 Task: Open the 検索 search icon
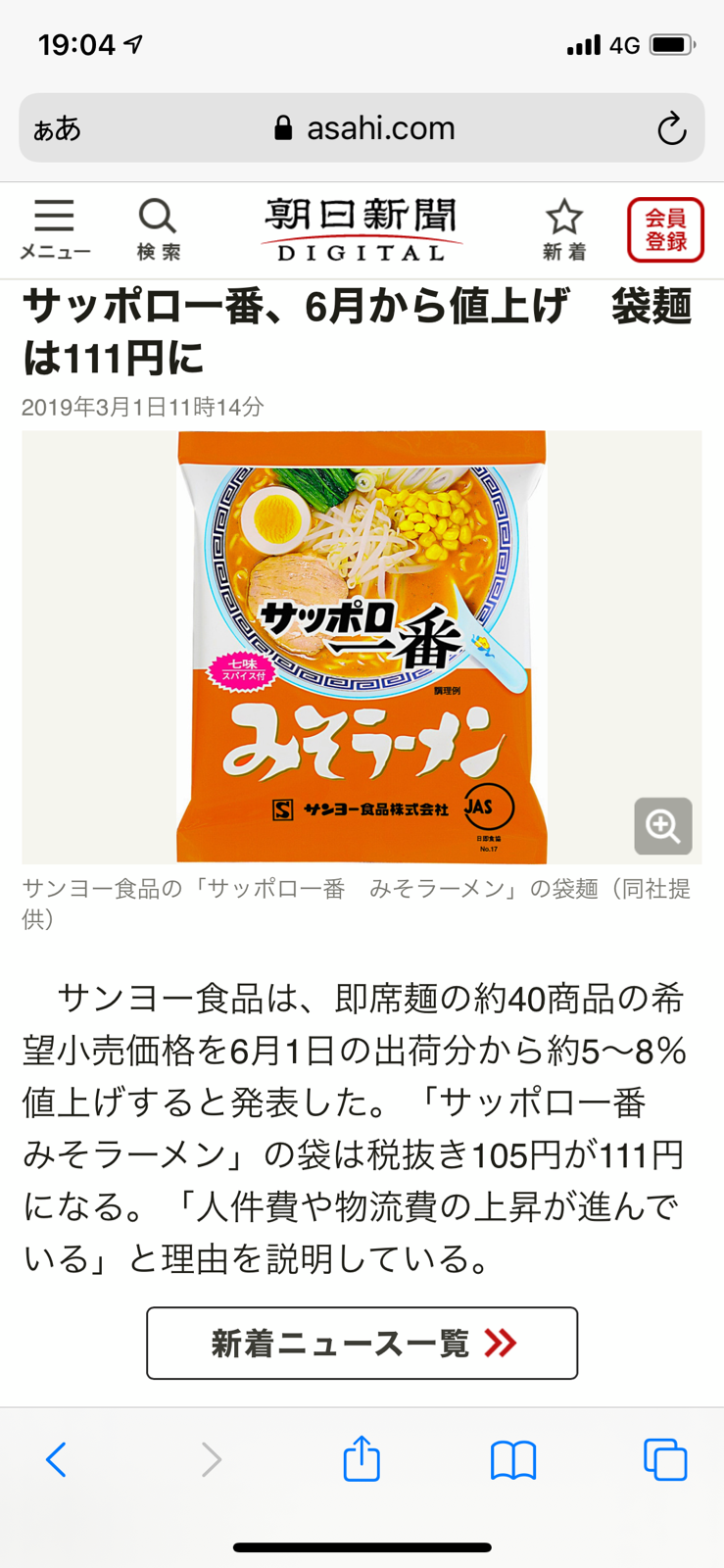158,229
